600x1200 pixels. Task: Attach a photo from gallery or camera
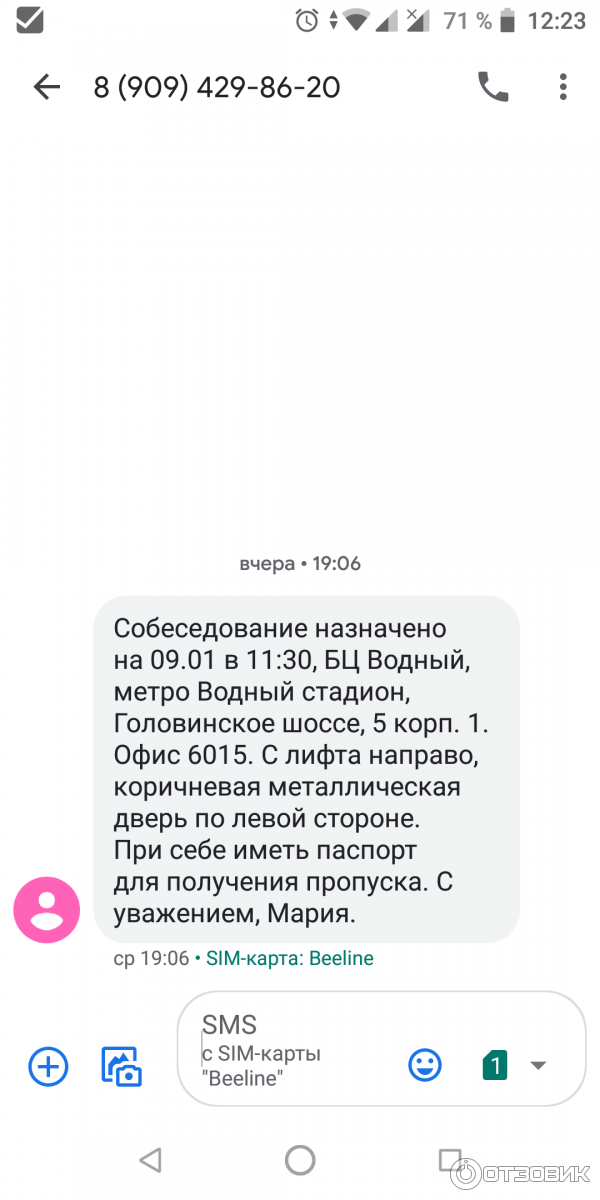click(122, 1067)
